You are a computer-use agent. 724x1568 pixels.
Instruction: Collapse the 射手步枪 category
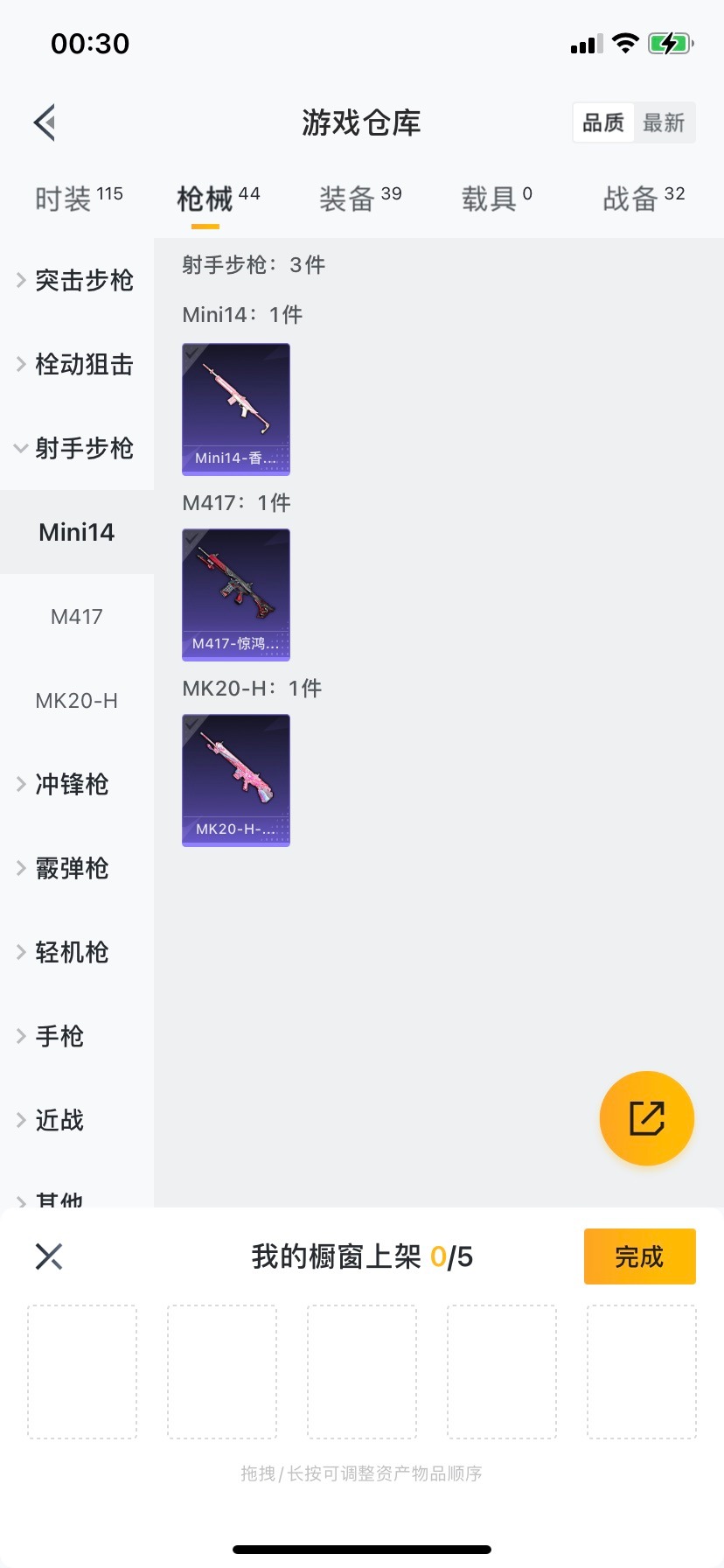click(77, 448)
